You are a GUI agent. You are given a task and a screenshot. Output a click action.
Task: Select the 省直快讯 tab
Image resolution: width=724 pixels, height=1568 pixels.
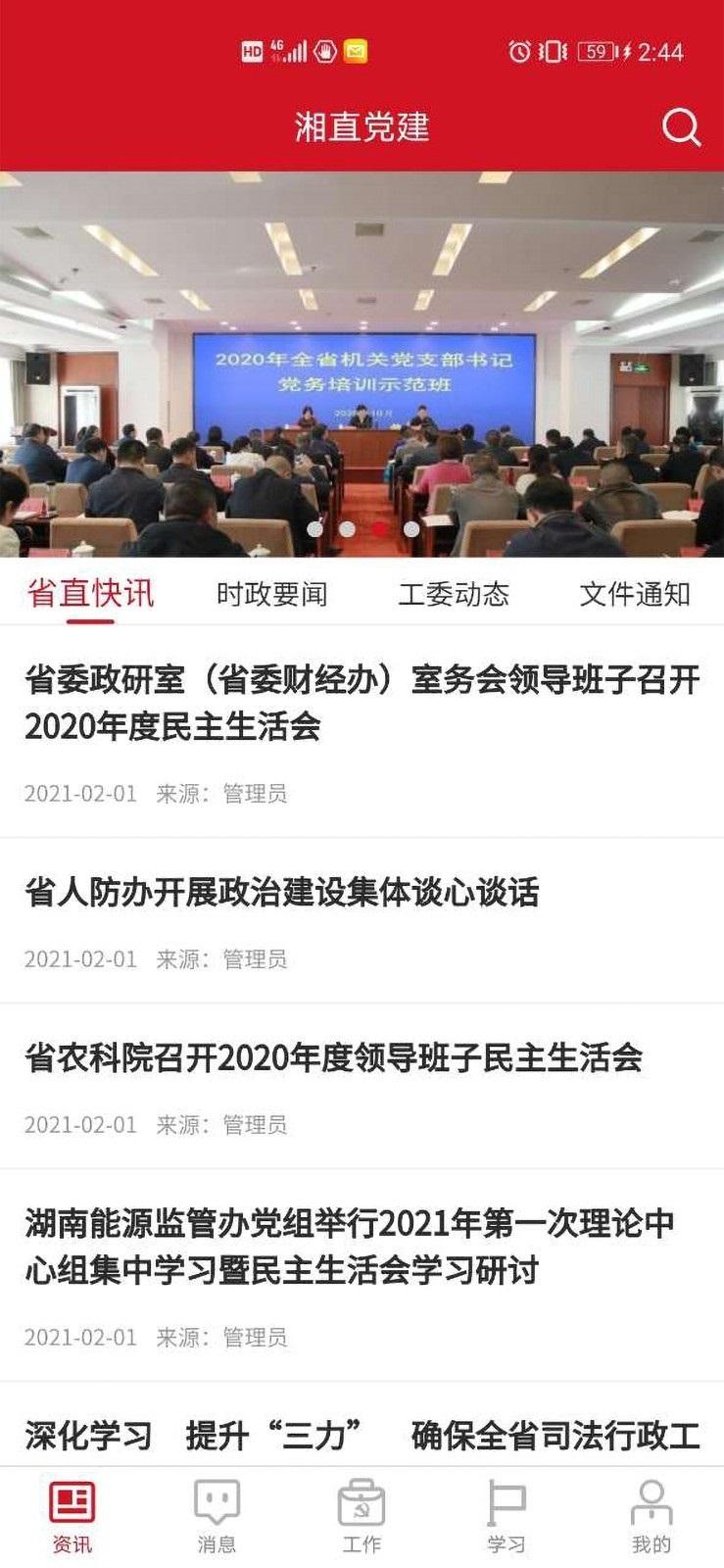click(90, 594)
